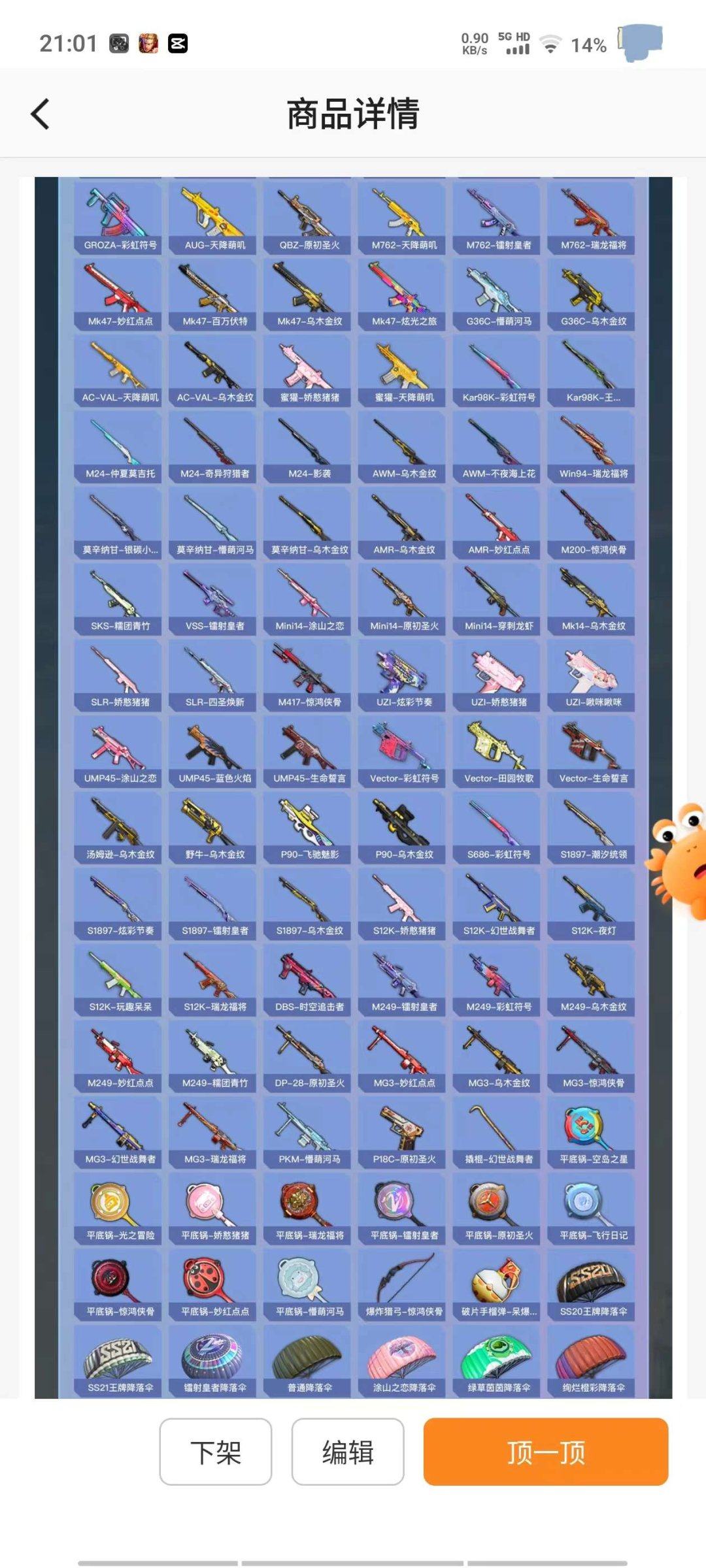Open 编辑 to edit the listing
The image size is (706, 1568).
click(348, 1452)
